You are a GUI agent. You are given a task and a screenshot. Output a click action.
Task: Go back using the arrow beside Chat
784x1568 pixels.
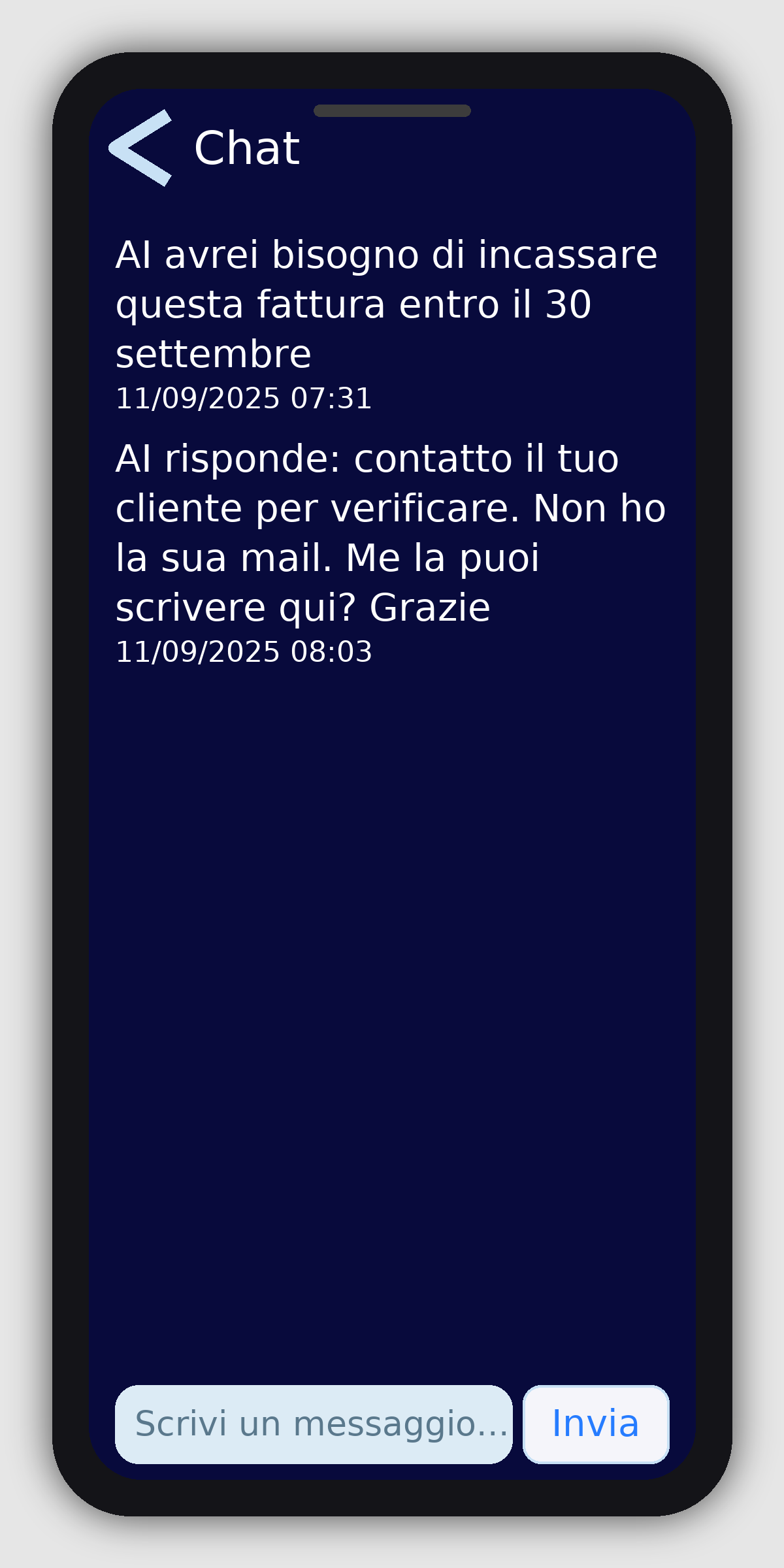(140, 148)
